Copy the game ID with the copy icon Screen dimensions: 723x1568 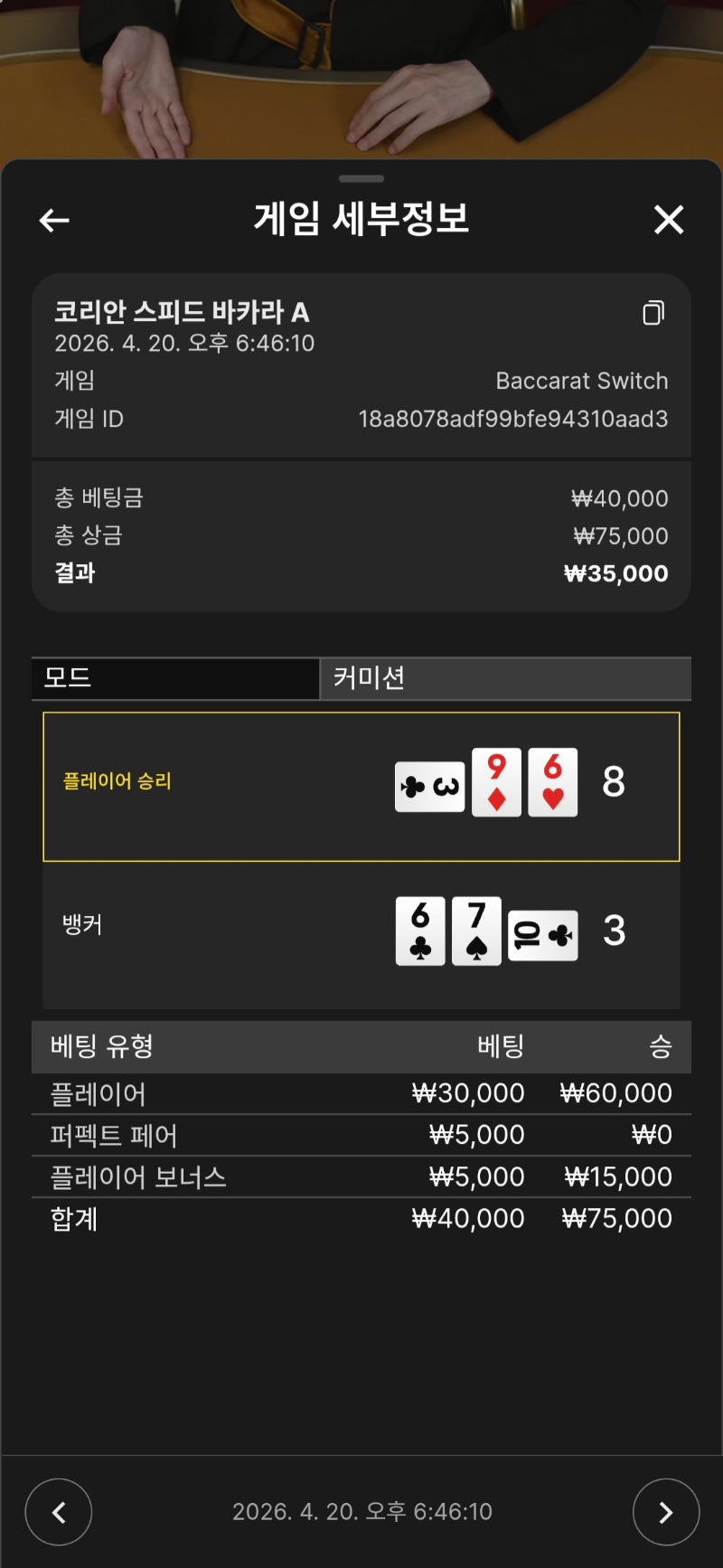[653, 313]
